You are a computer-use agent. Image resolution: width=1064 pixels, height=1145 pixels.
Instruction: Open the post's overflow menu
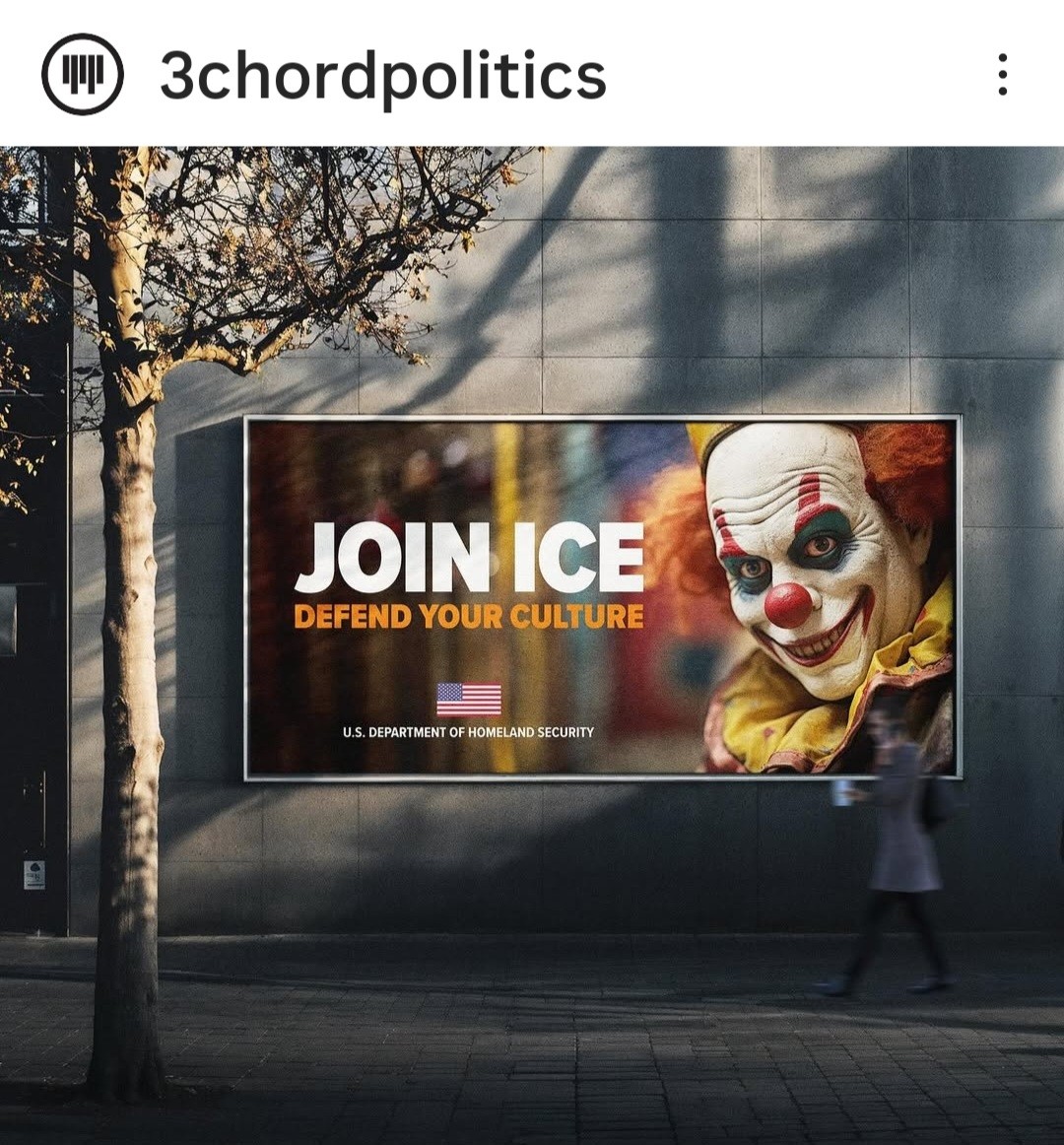click(x=1002, y=75)
